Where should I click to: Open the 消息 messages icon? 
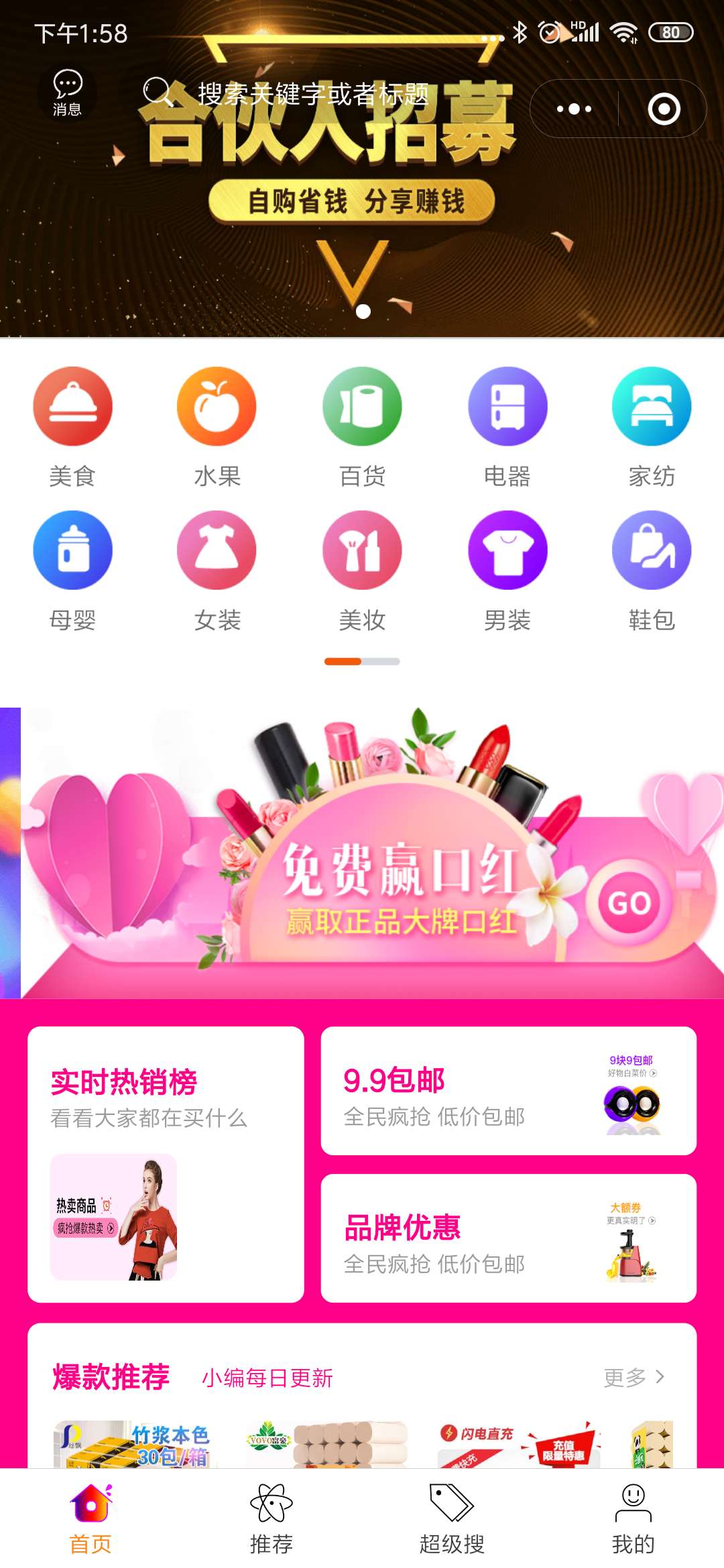67,92
